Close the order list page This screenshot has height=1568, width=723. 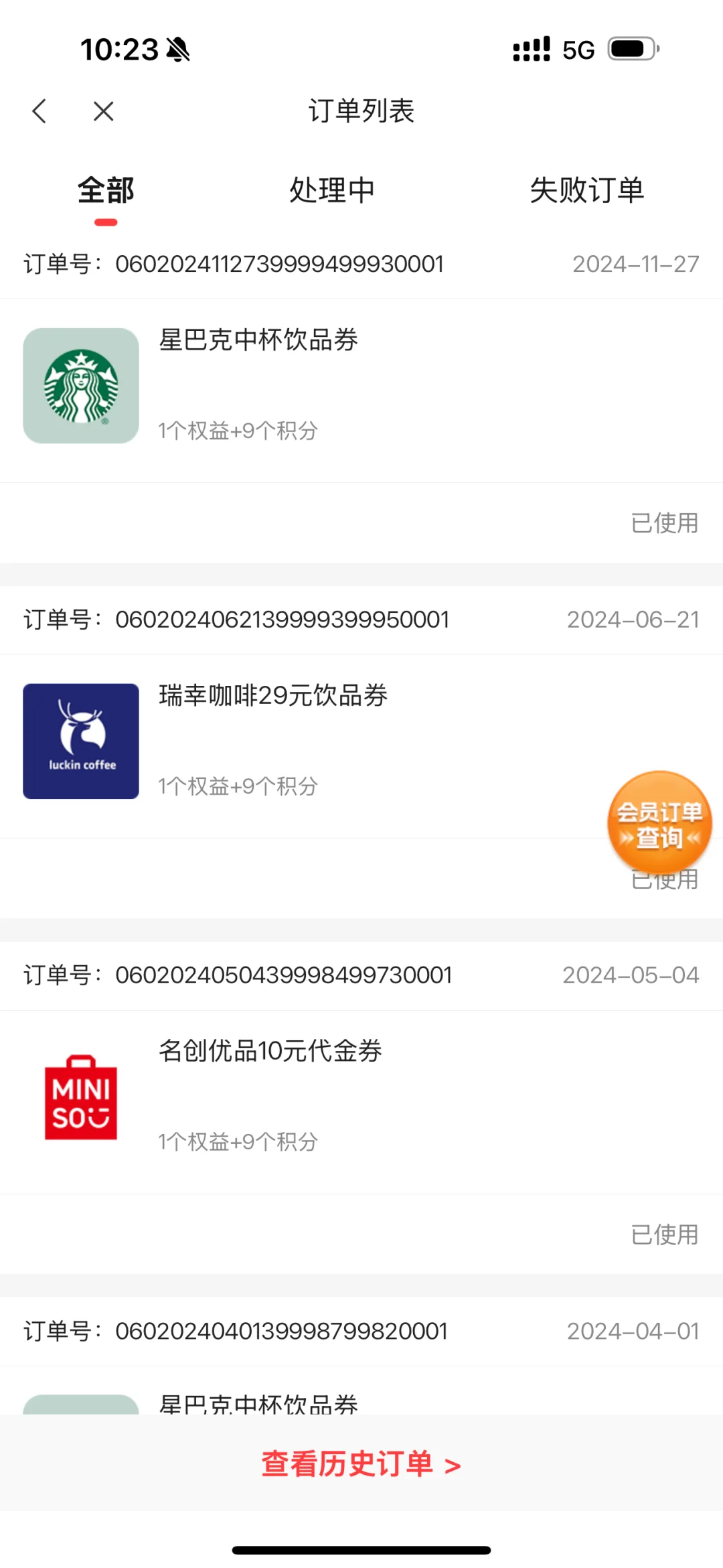pos(104,111)
